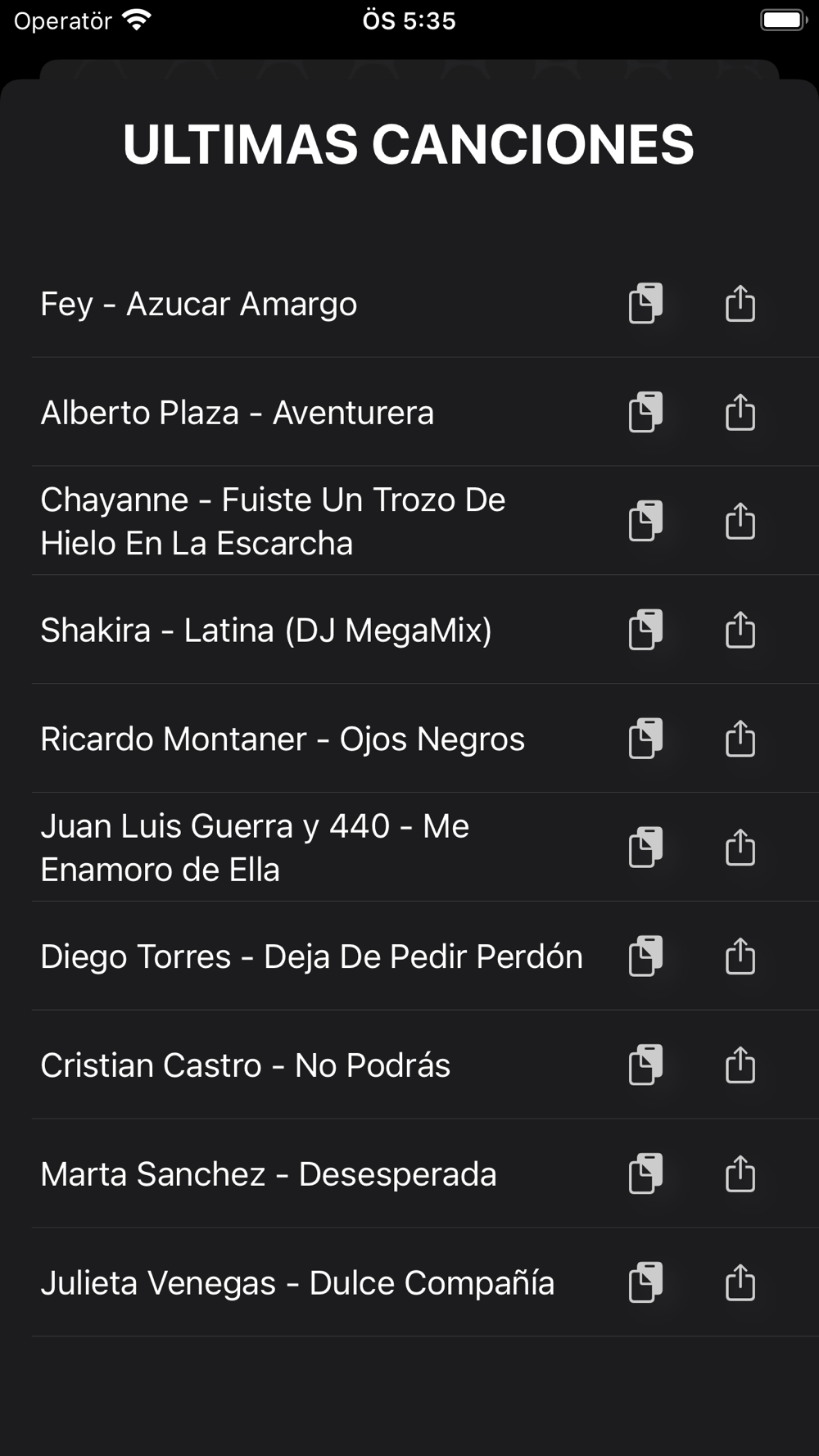This screenshot has width=819, height=1456.
Task: Share Julieta Venegas - Dulce Compañía
Action: coord(740,1283)
